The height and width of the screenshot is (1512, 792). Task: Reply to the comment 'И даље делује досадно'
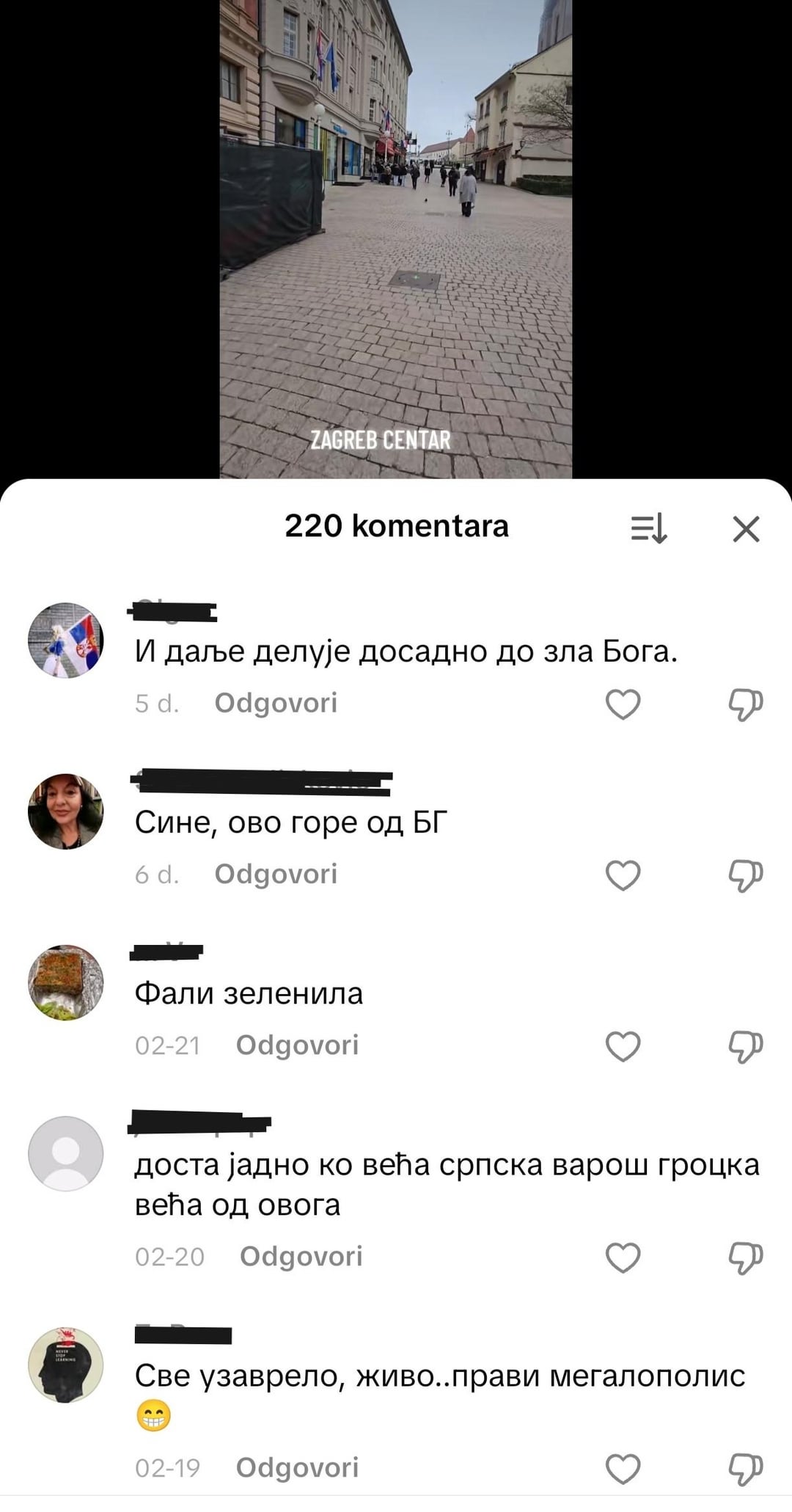[x=276, y=703]
